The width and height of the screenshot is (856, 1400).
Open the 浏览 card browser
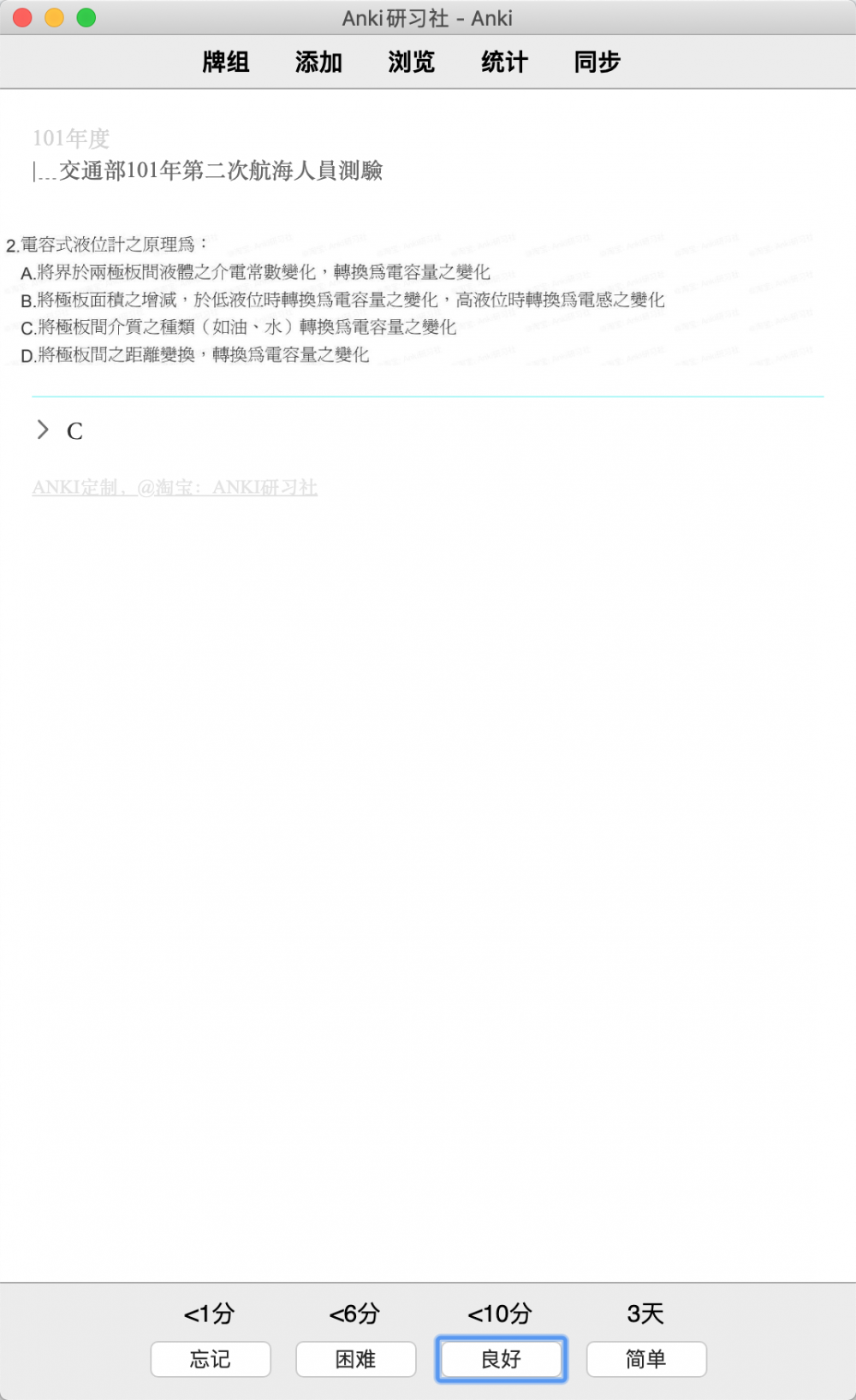412,62
